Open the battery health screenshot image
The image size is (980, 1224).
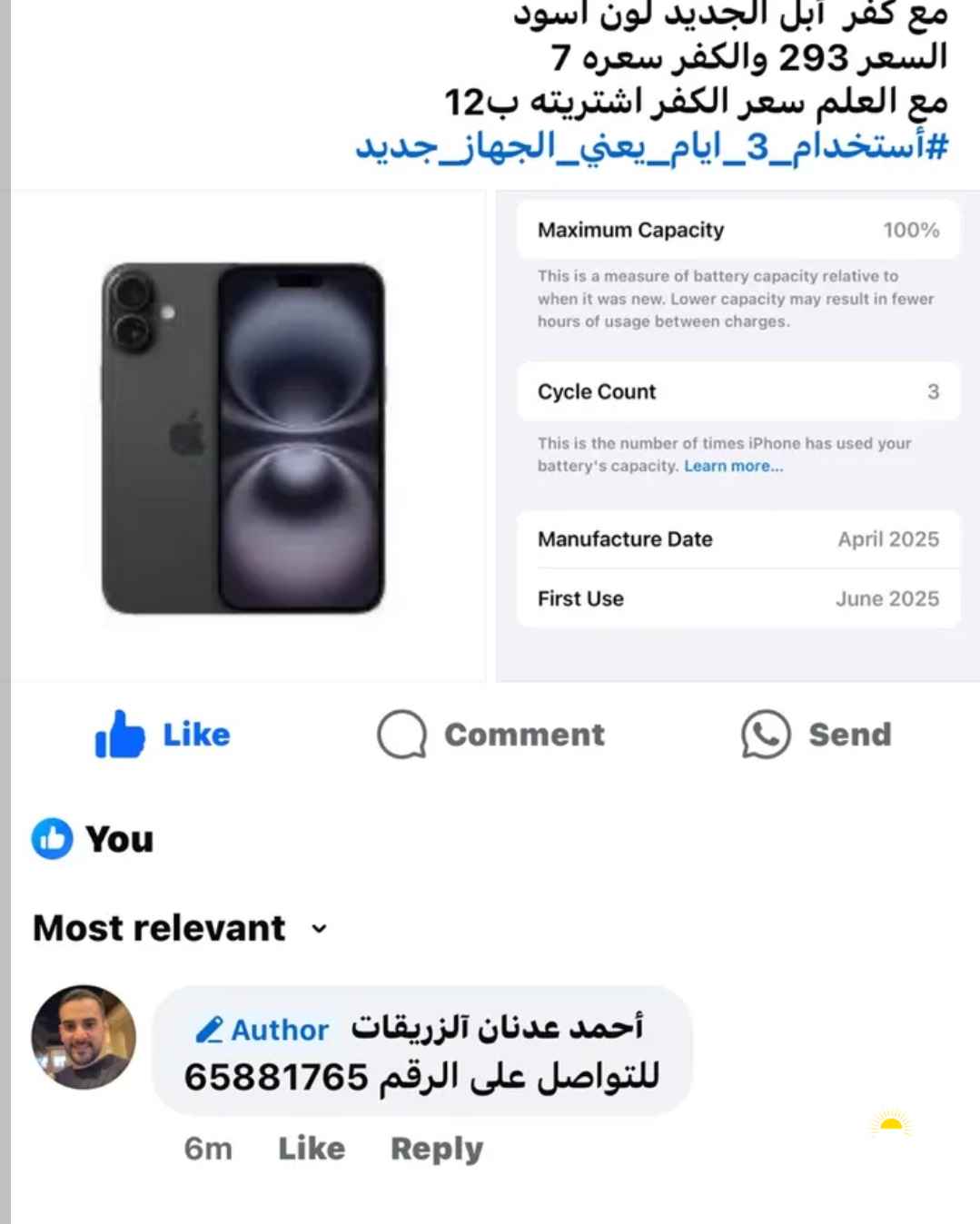(x=737, y=436)
